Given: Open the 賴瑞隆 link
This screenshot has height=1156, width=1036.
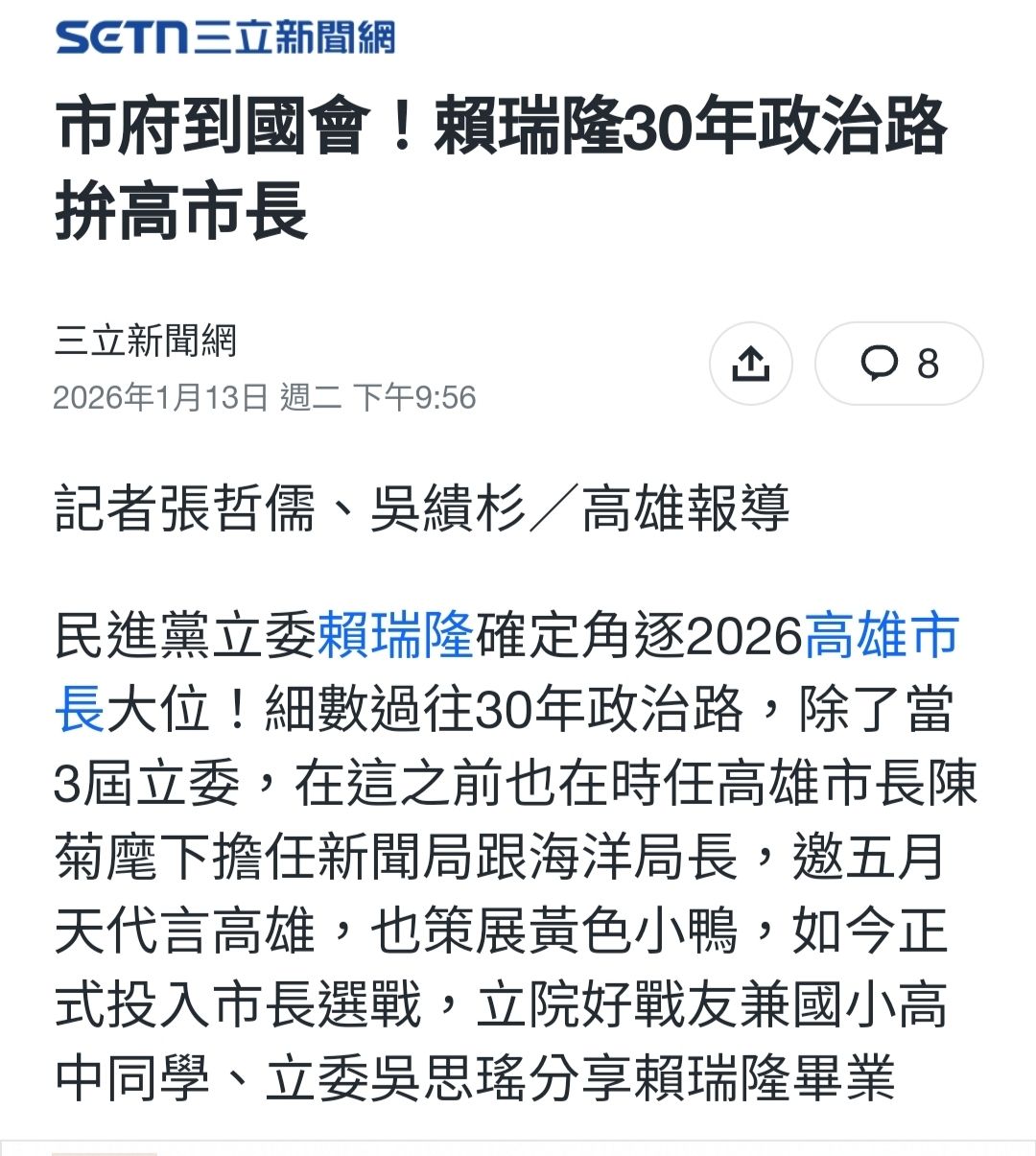Looking at the screenshot, I should (395, 636).
